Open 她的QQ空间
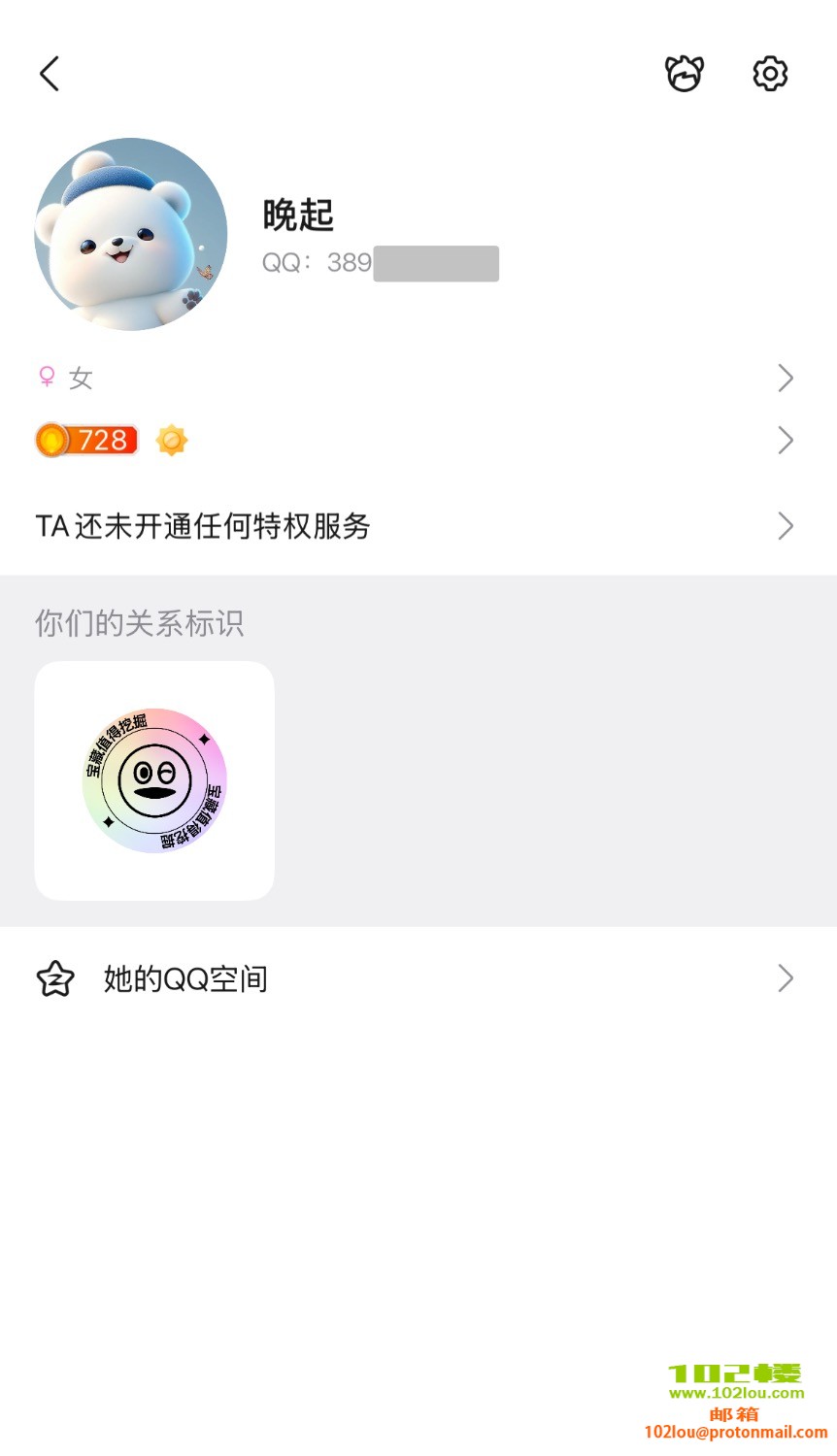The width and height of the screenshot is (837, 1456). [x=418, y=978]
